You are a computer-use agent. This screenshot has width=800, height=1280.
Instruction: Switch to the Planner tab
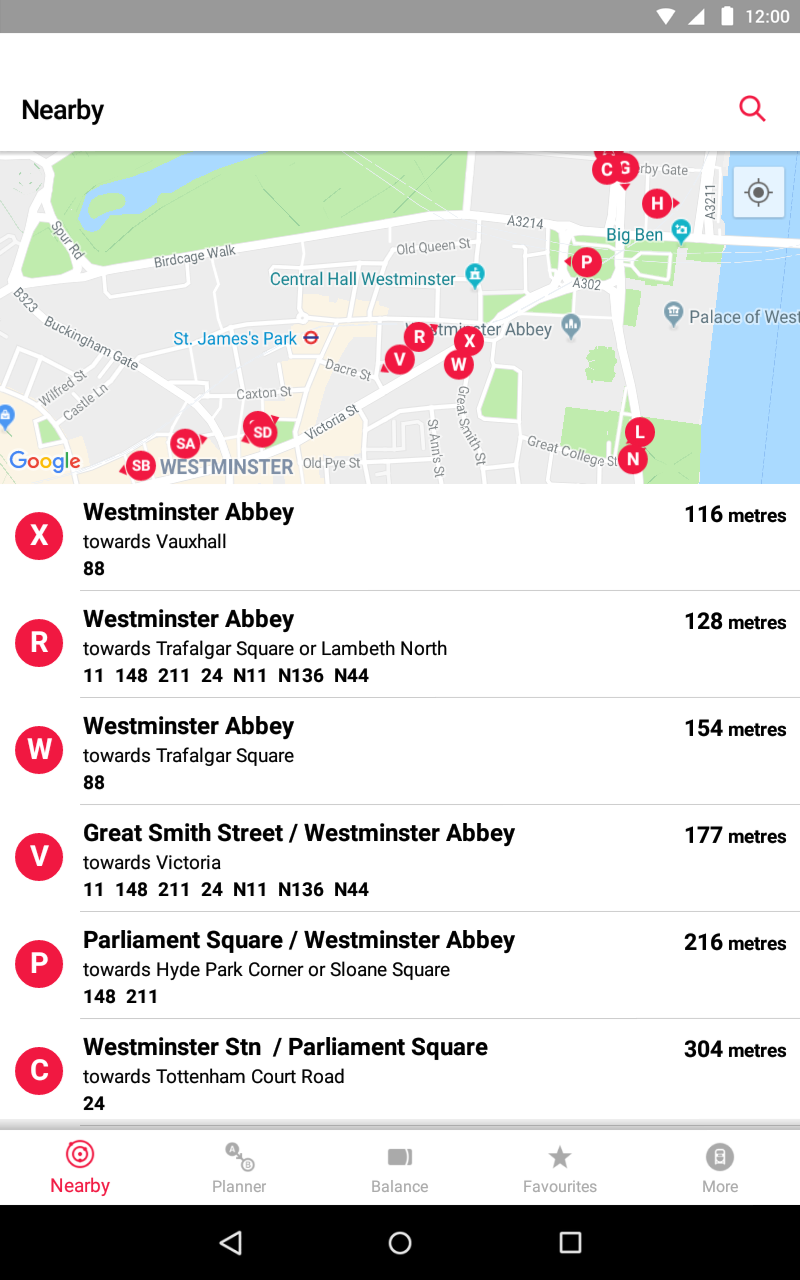coord(240,1168)
